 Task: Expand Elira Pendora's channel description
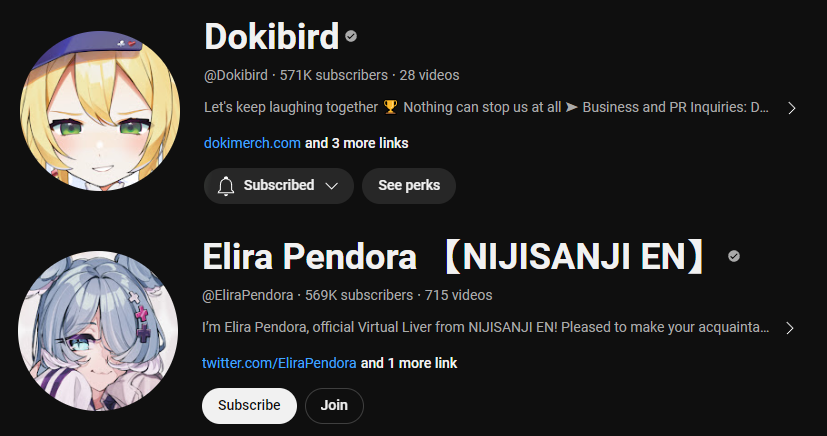click(x=791, y=328)
